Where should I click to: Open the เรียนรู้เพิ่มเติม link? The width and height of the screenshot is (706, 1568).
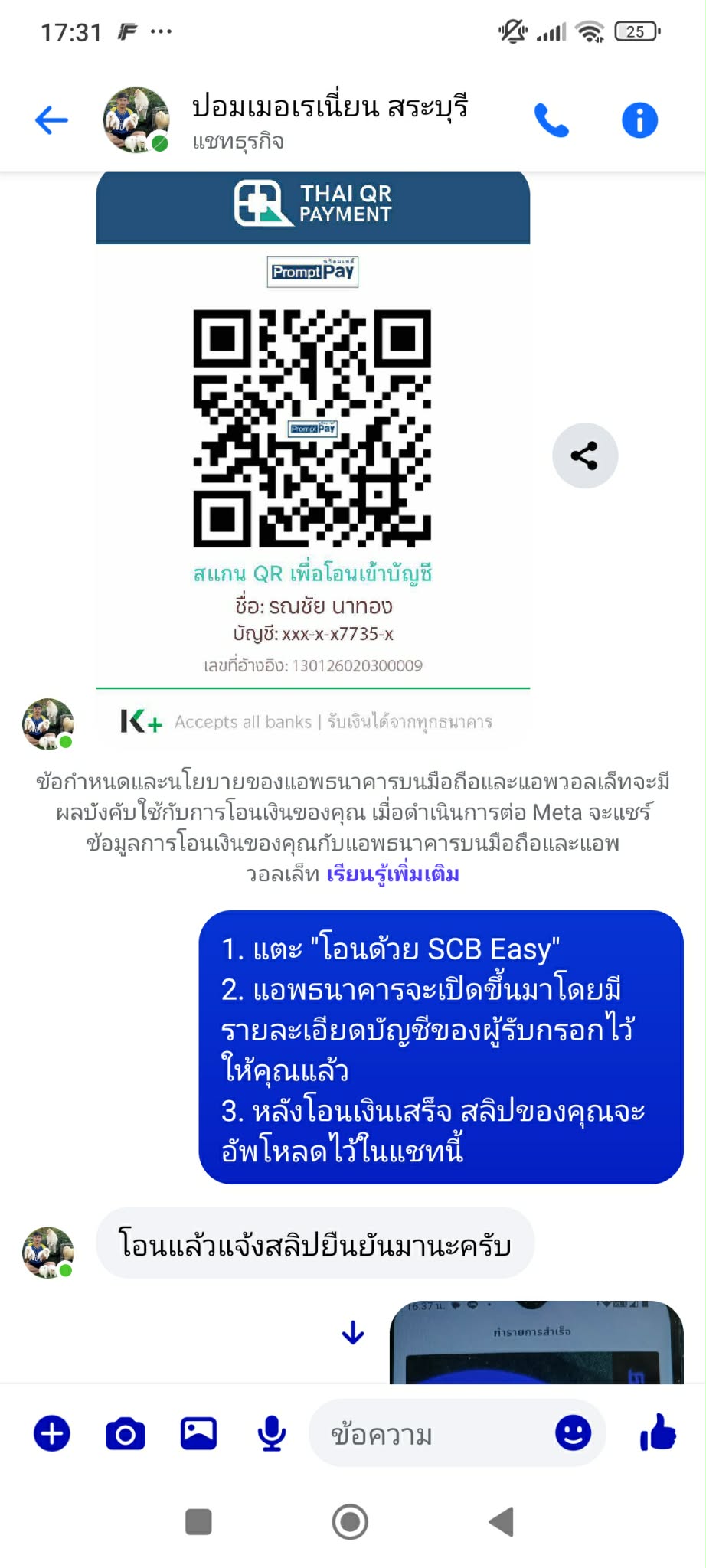393,874
